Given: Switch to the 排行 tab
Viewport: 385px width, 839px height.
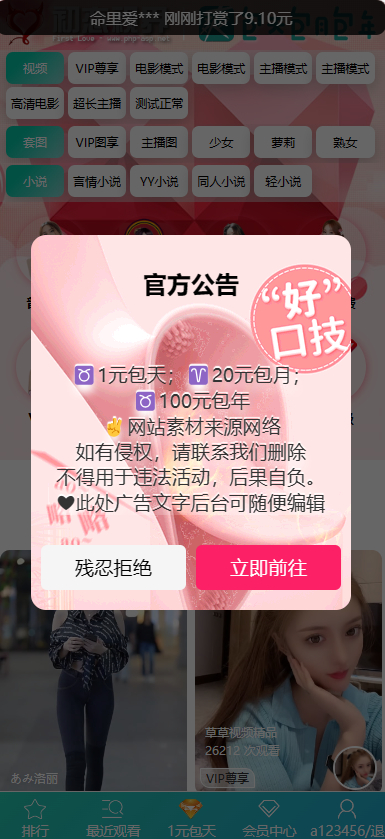Looking at the screenshot, I should point(35,817).
